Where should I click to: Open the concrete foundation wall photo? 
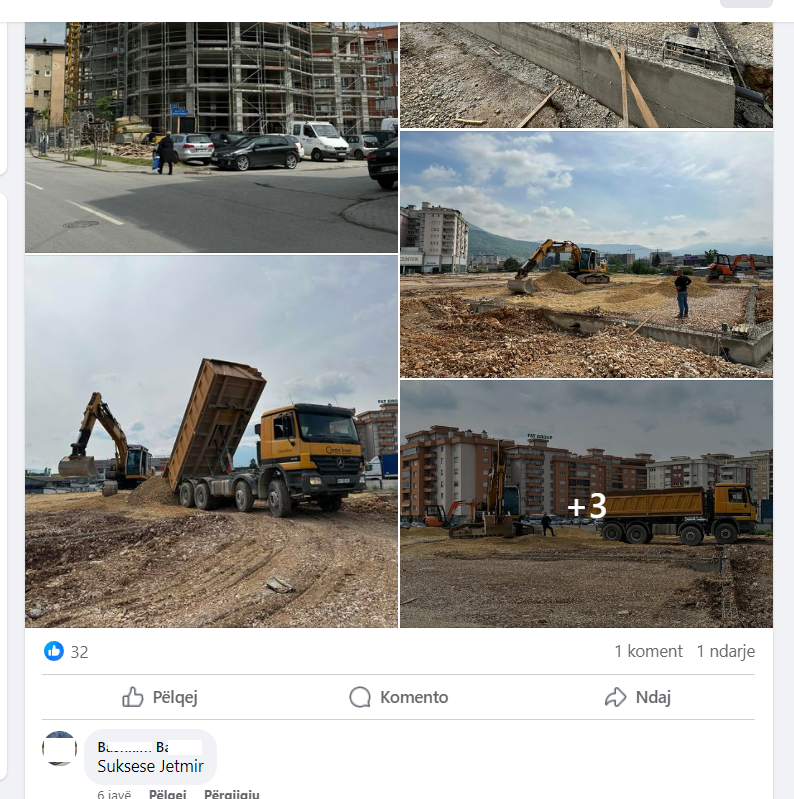pos(586,75)
